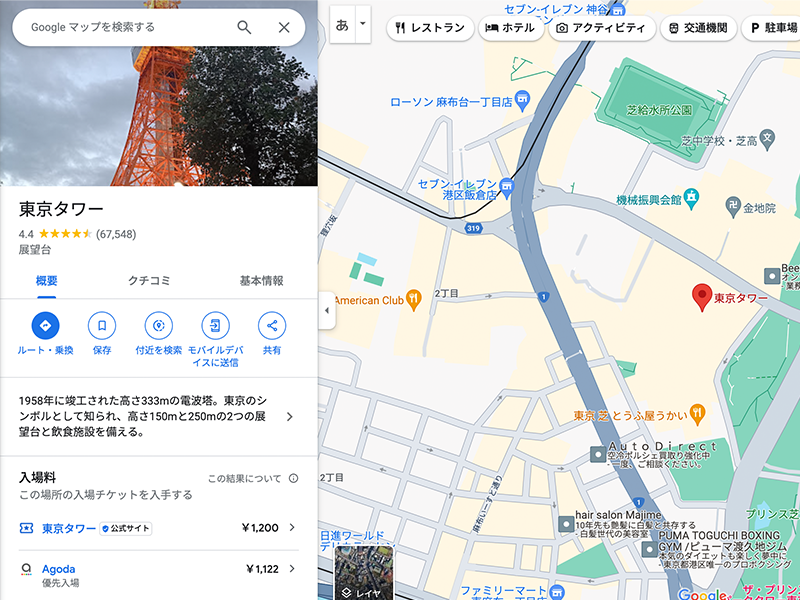Open the Agoda ticket offer ¥1,122
Screen dimensions: 800x600
(158, 569)
